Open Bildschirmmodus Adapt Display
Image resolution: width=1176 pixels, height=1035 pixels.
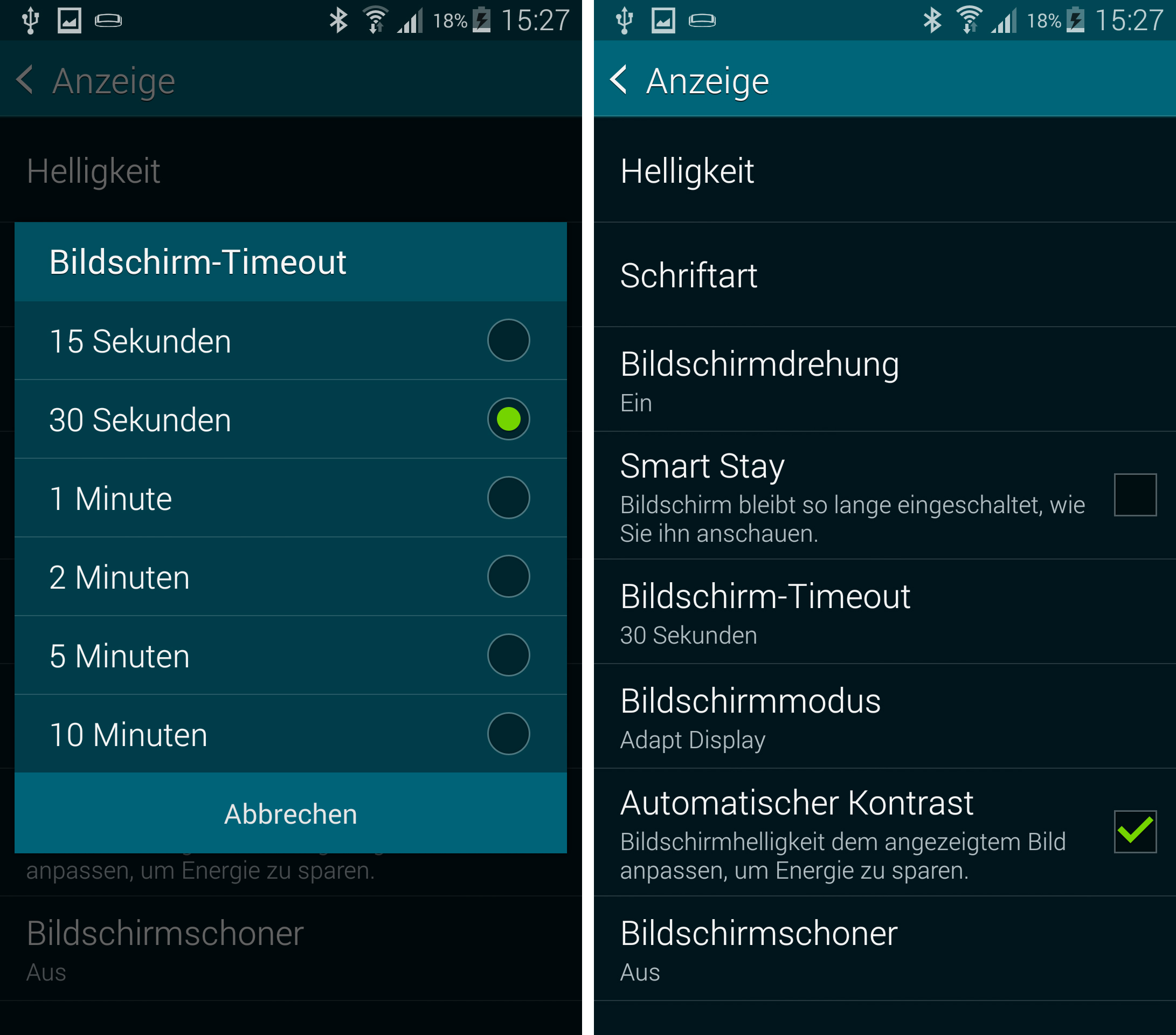point(884,717)
